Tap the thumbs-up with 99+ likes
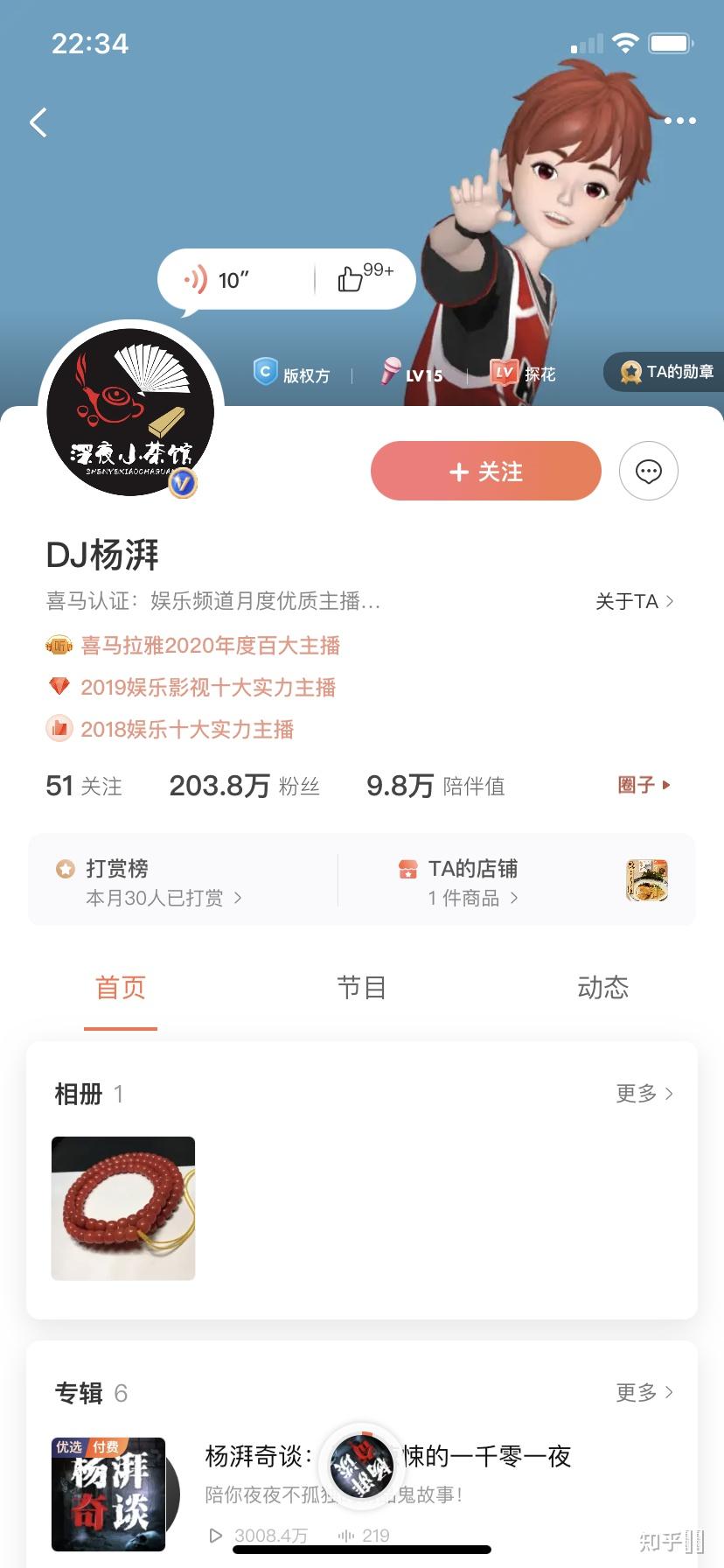 click(363, 277)
